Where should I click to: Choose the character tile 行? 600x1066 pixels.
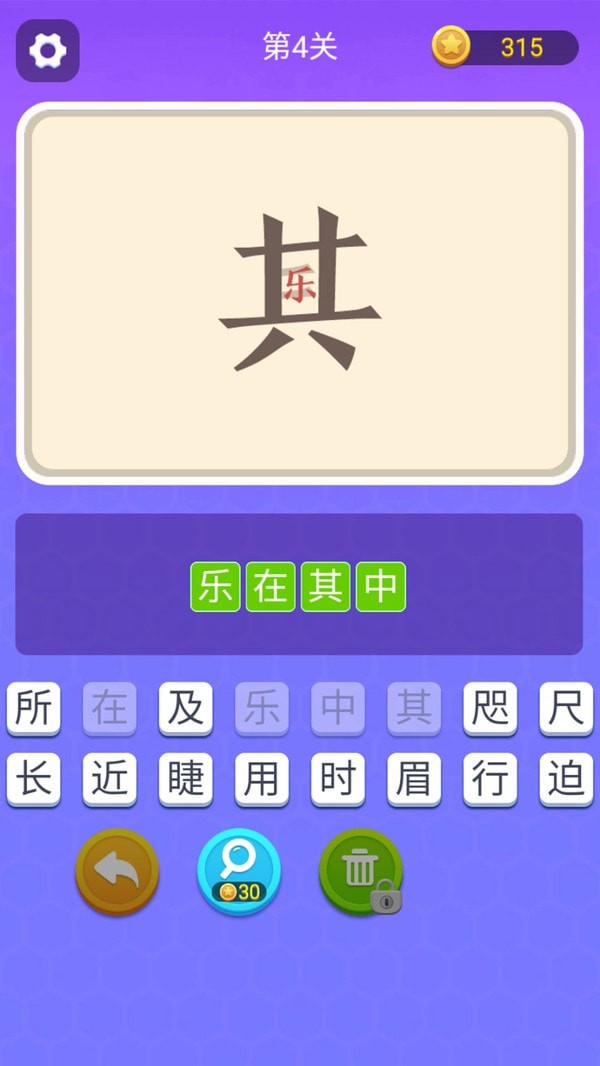point(490,780)
